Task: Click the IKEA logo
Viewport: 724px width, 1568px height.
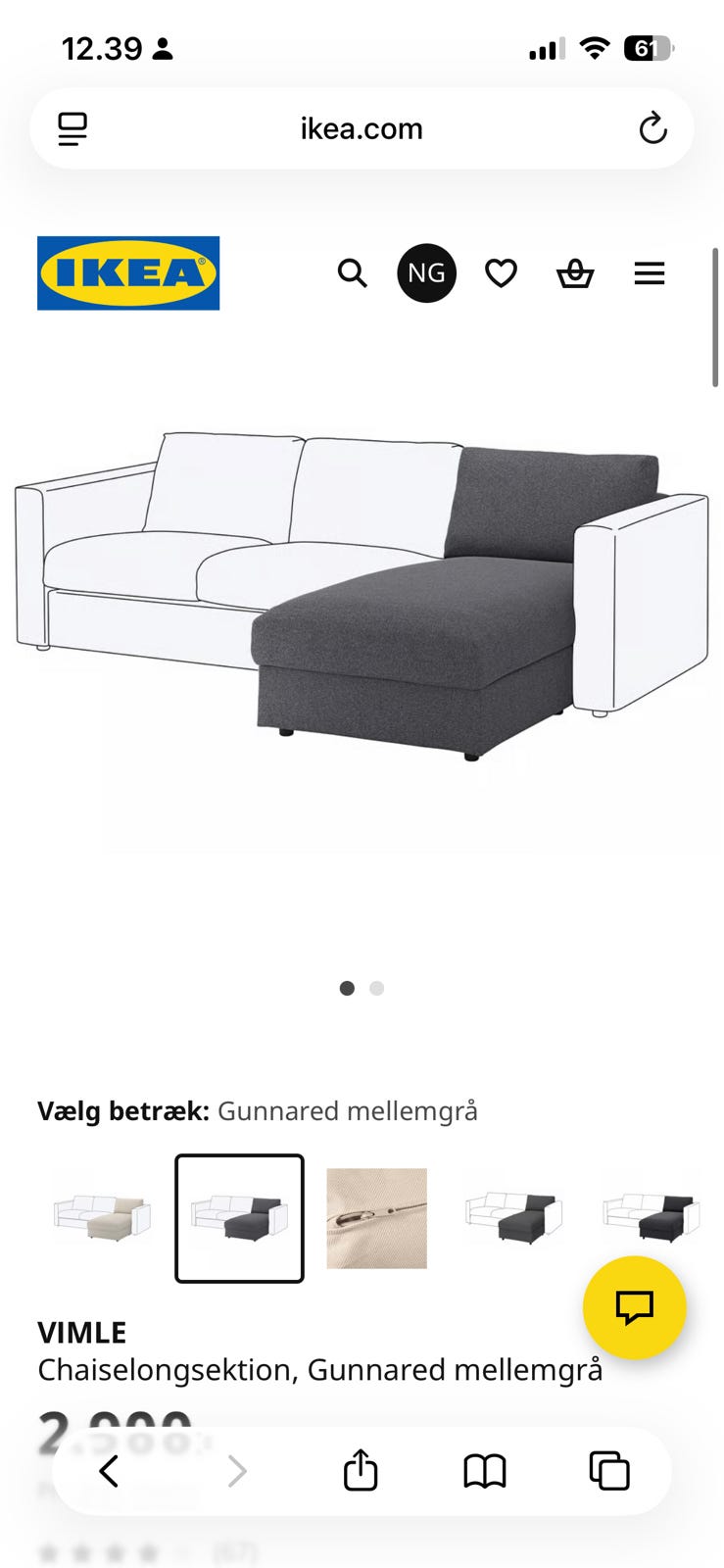Action: (x=127, y=272)
